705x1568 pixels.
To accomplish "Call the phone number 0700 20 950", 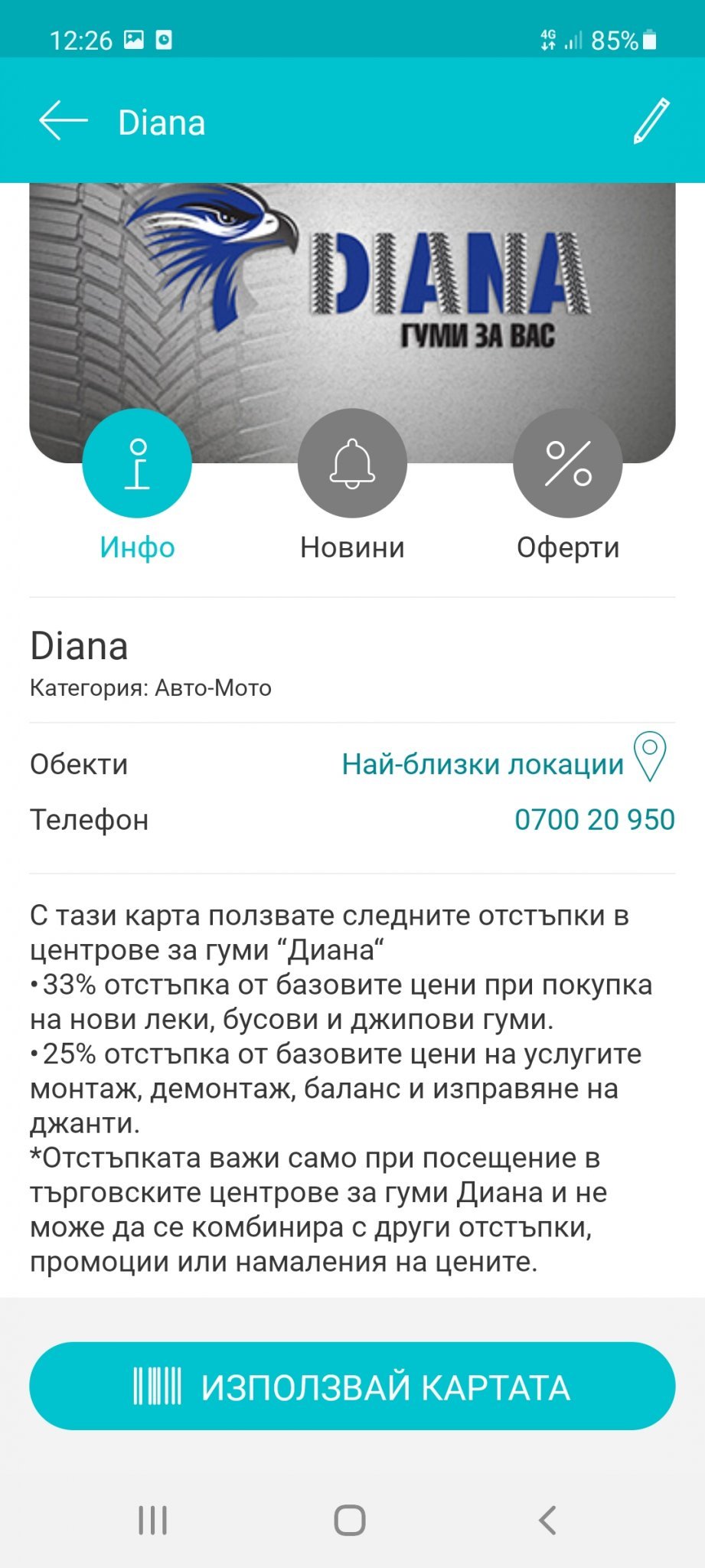I will 594,819.
